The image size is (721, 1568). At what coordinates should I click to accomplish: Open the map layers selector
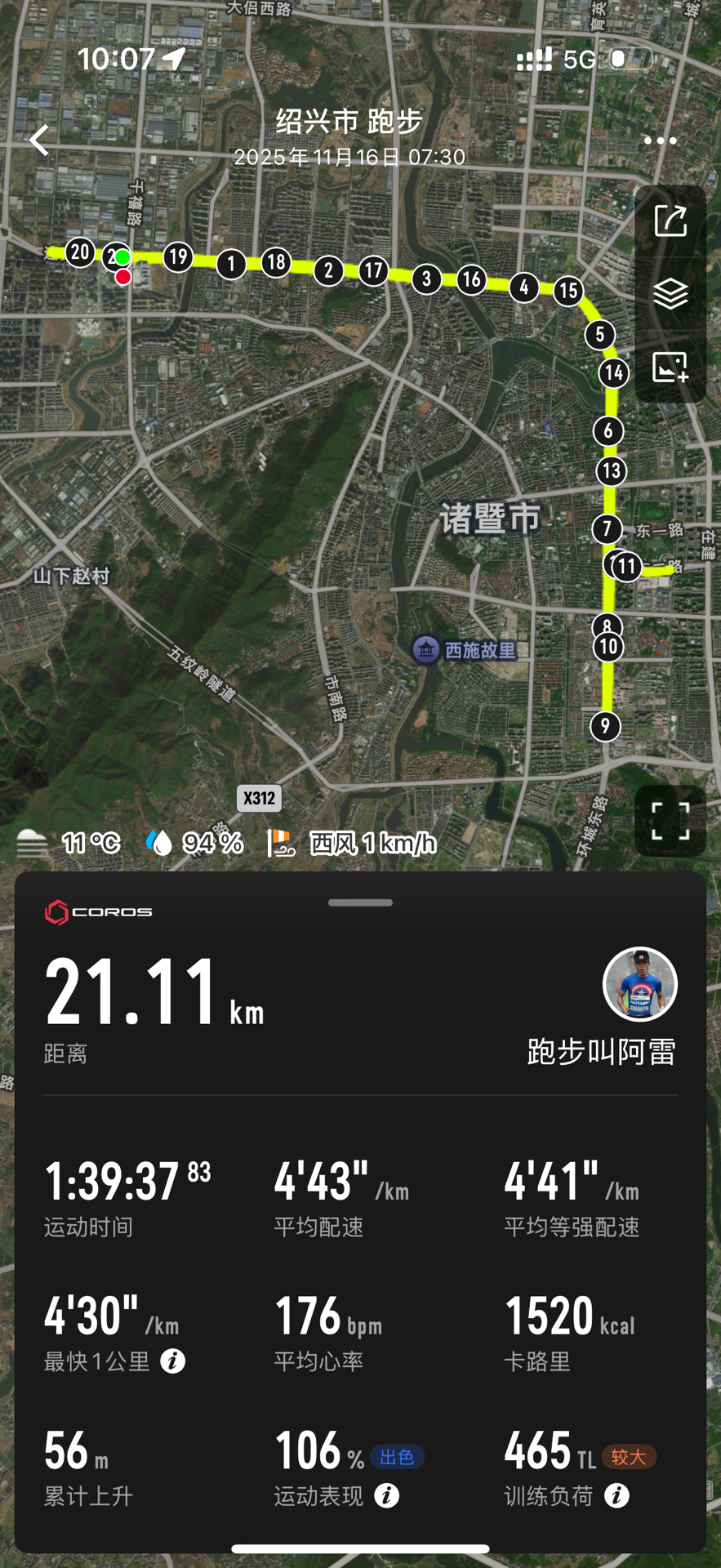pyautogui.click(x=670, y=294)
